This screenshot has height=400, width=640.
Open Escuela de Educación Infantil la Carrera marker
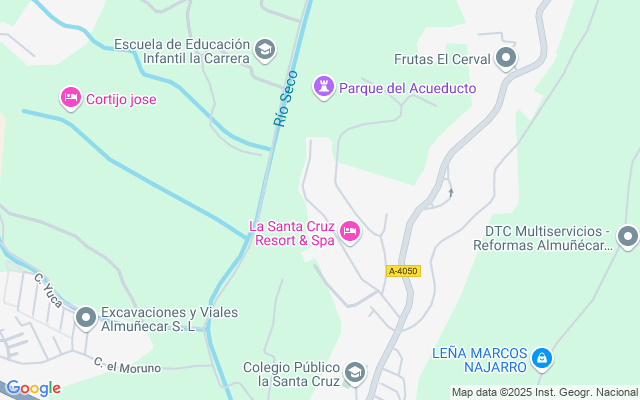pyautogui.click(x=265, y=49)
